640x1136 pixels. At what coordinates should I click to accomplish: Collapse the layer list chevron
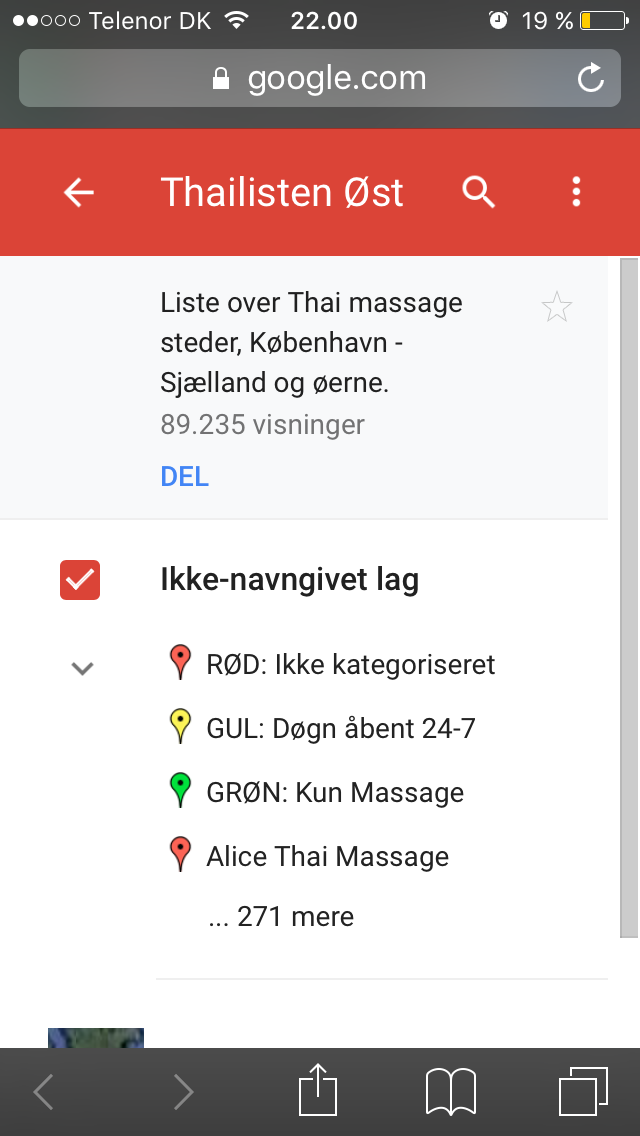pos(83,668)
